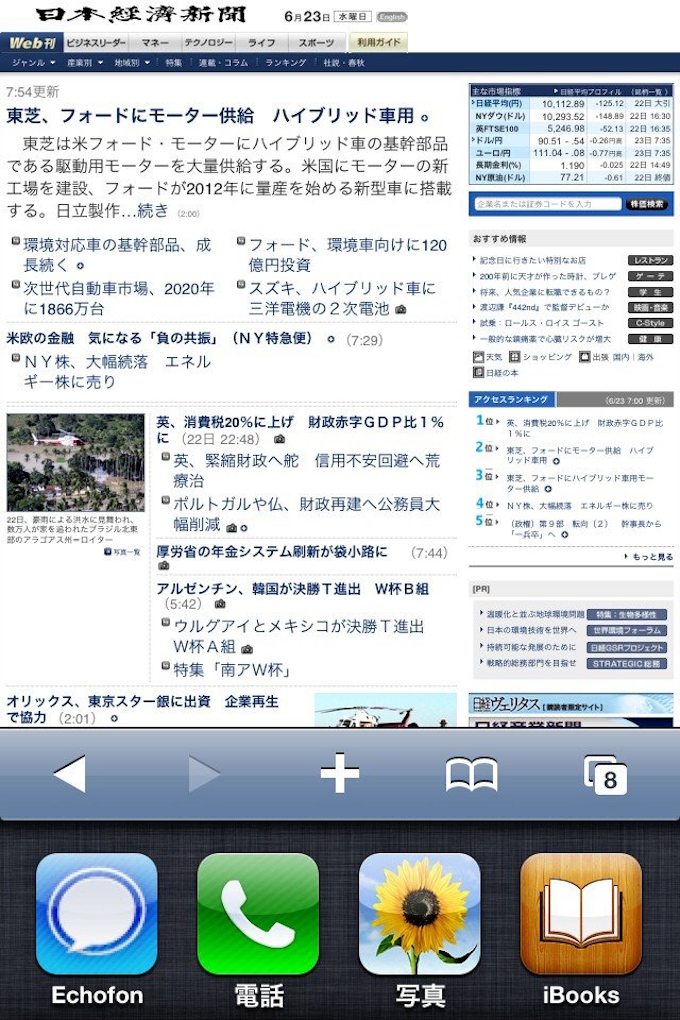Open the tabs/pages switcher showing 8
Image resolution: width=680 pixels, height=1020 pixels.
pos(604,774)
